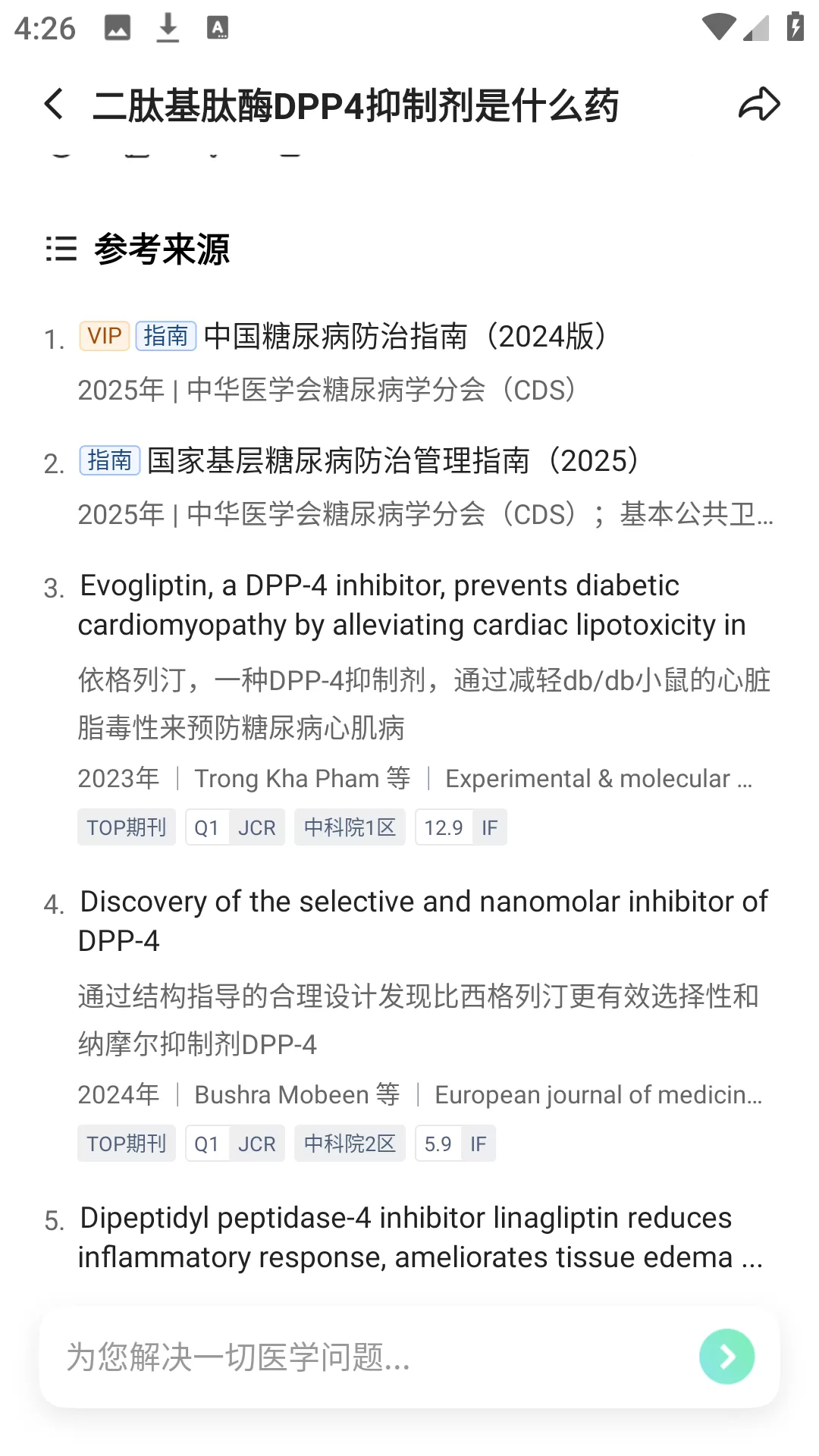Image resolution: width=819 pixels, height=1456 pixels.
Task: Open reference 中国糖尿病防治指南（2024版）
Action: [x=405, y=337]
